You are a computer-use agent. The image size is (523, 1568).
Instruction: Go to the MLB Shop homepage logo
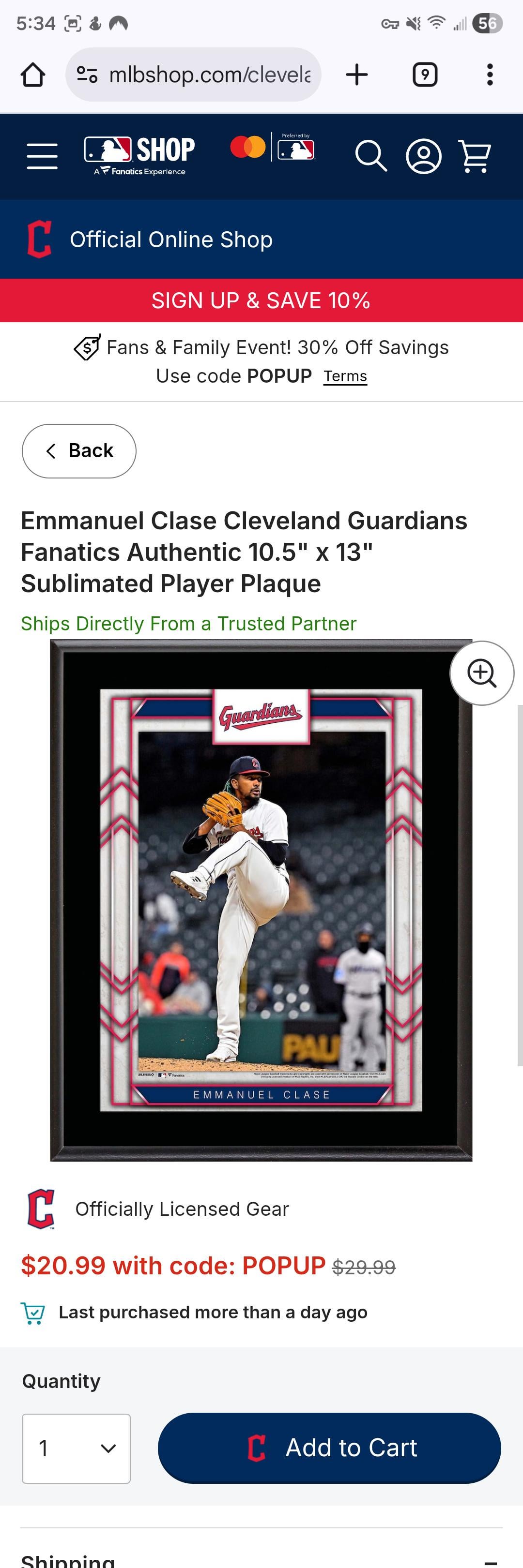[139, 155]
